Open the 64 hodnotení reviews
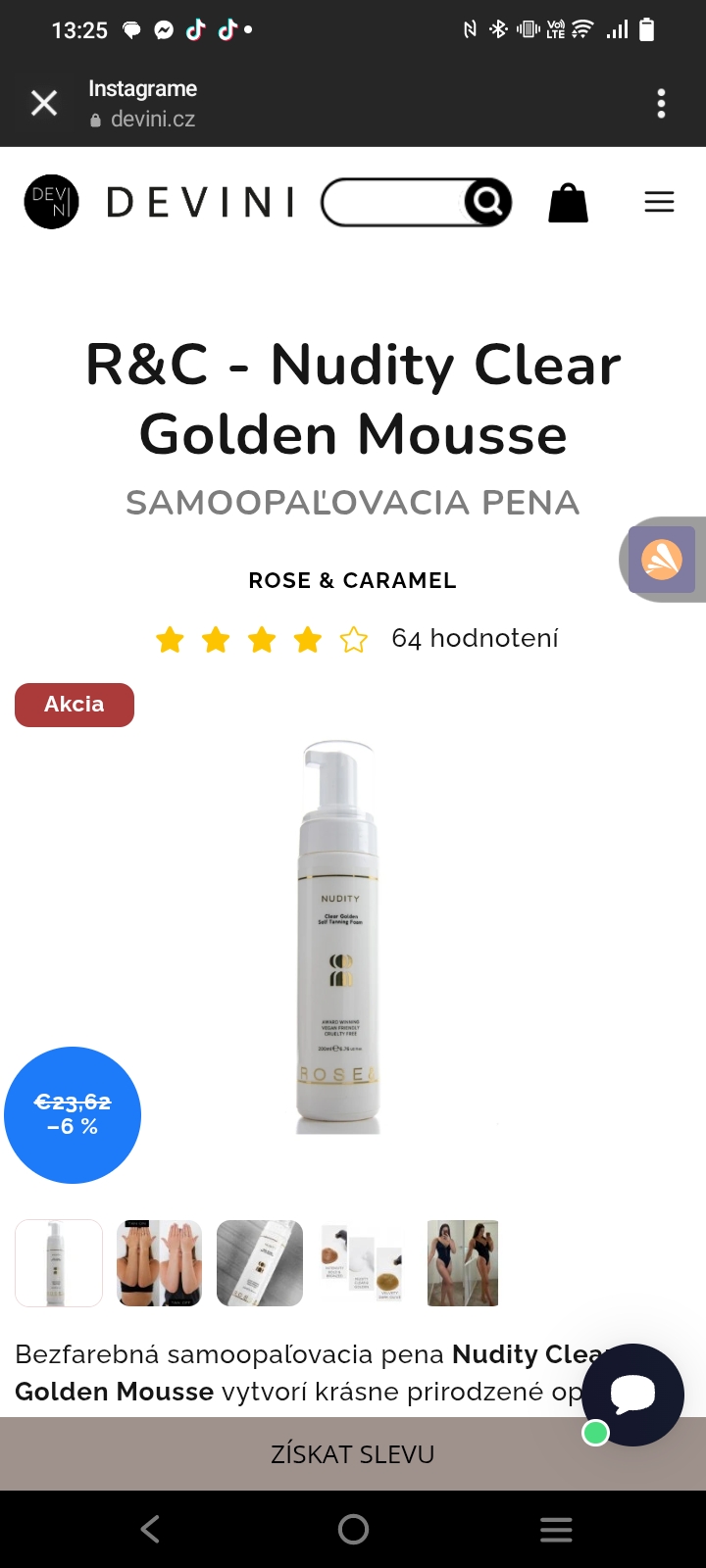The width and height of the screenshot is (706, 1568). tap(475, 639)
